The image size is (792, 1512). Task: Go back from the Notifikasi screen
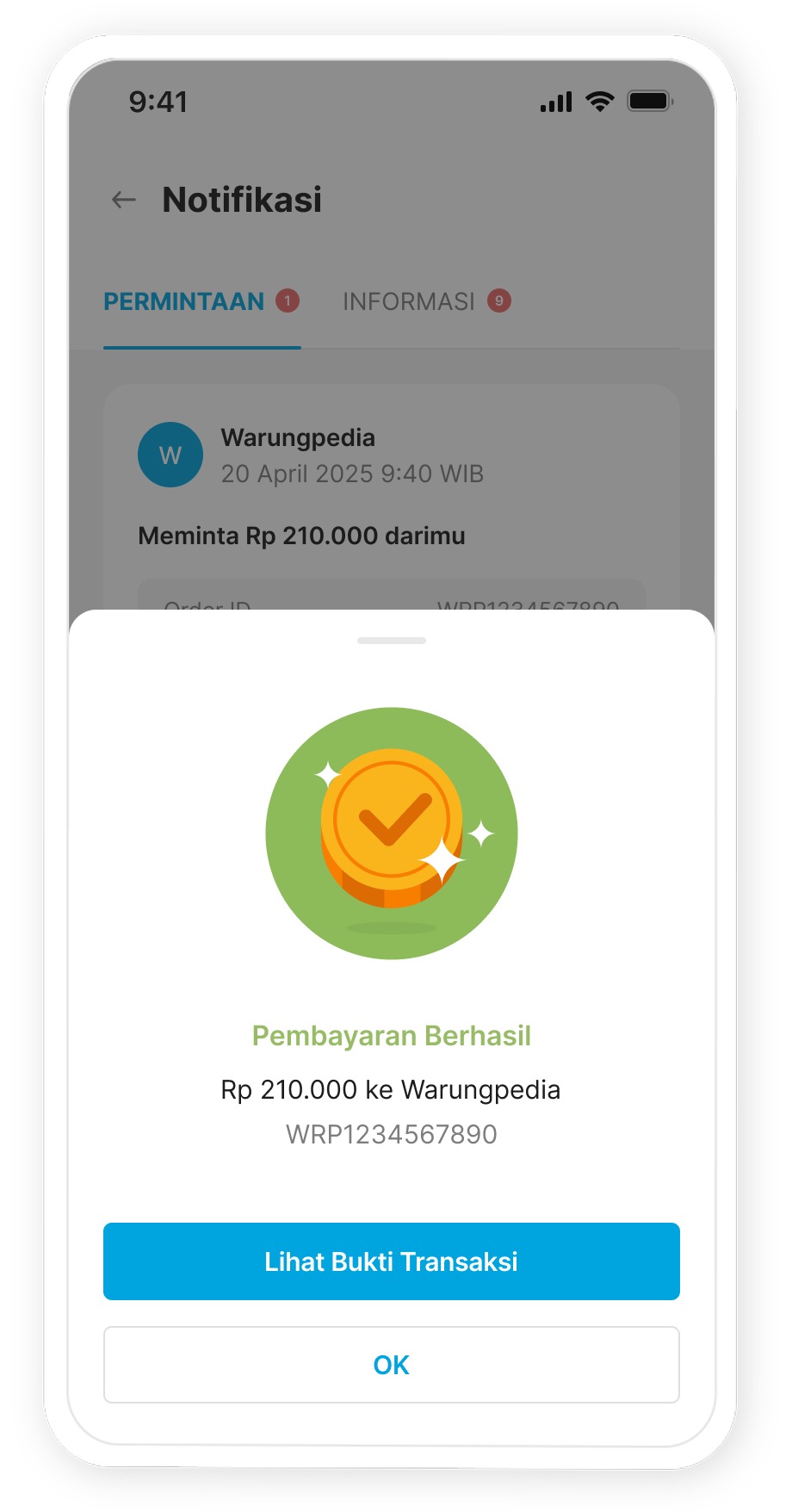pyautogui.click(x=124, y=201)
